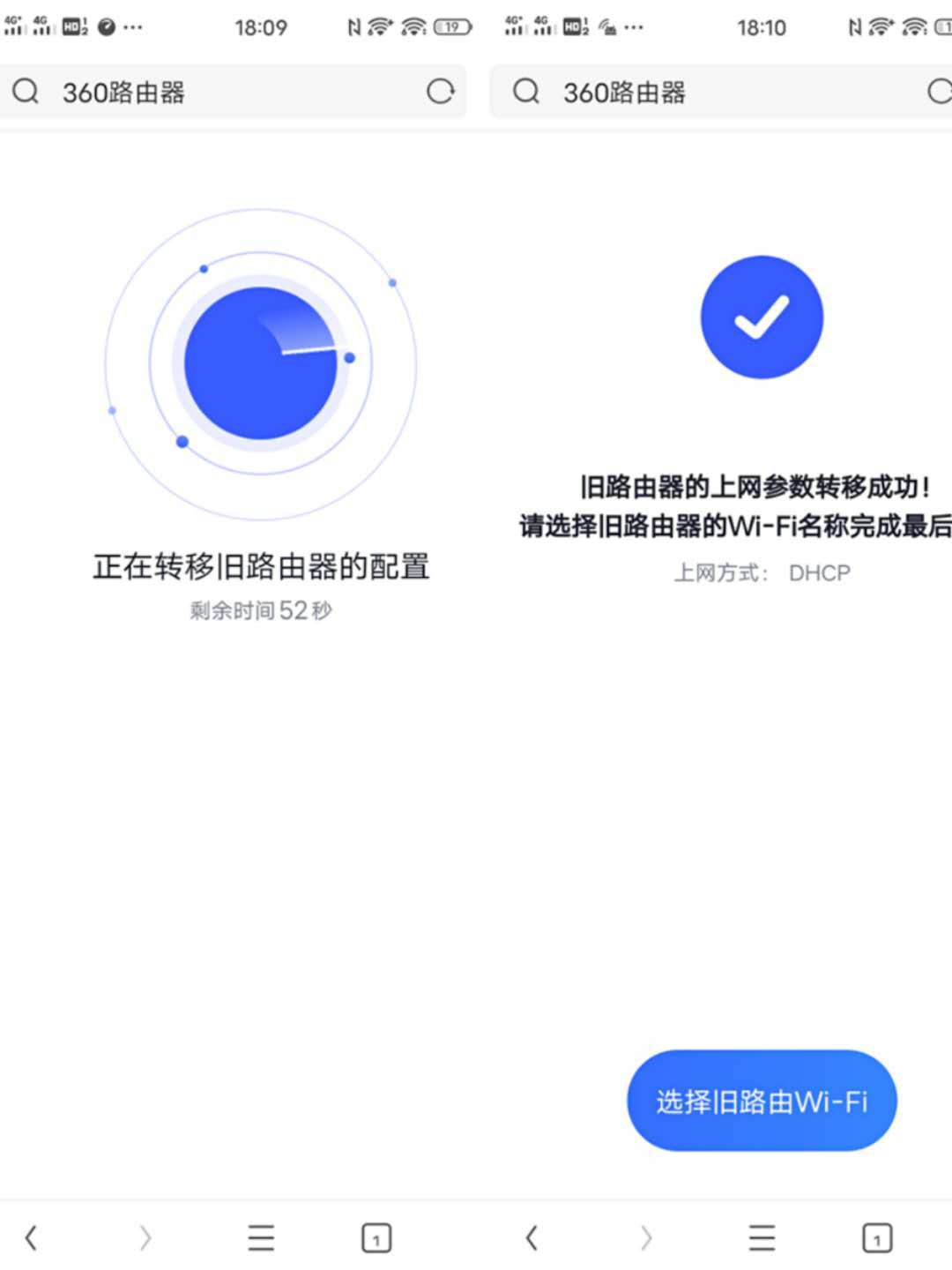Screen dimensions: 952x1270
Task: Click the blue checkmark success icon
Action: coord(762,316)
